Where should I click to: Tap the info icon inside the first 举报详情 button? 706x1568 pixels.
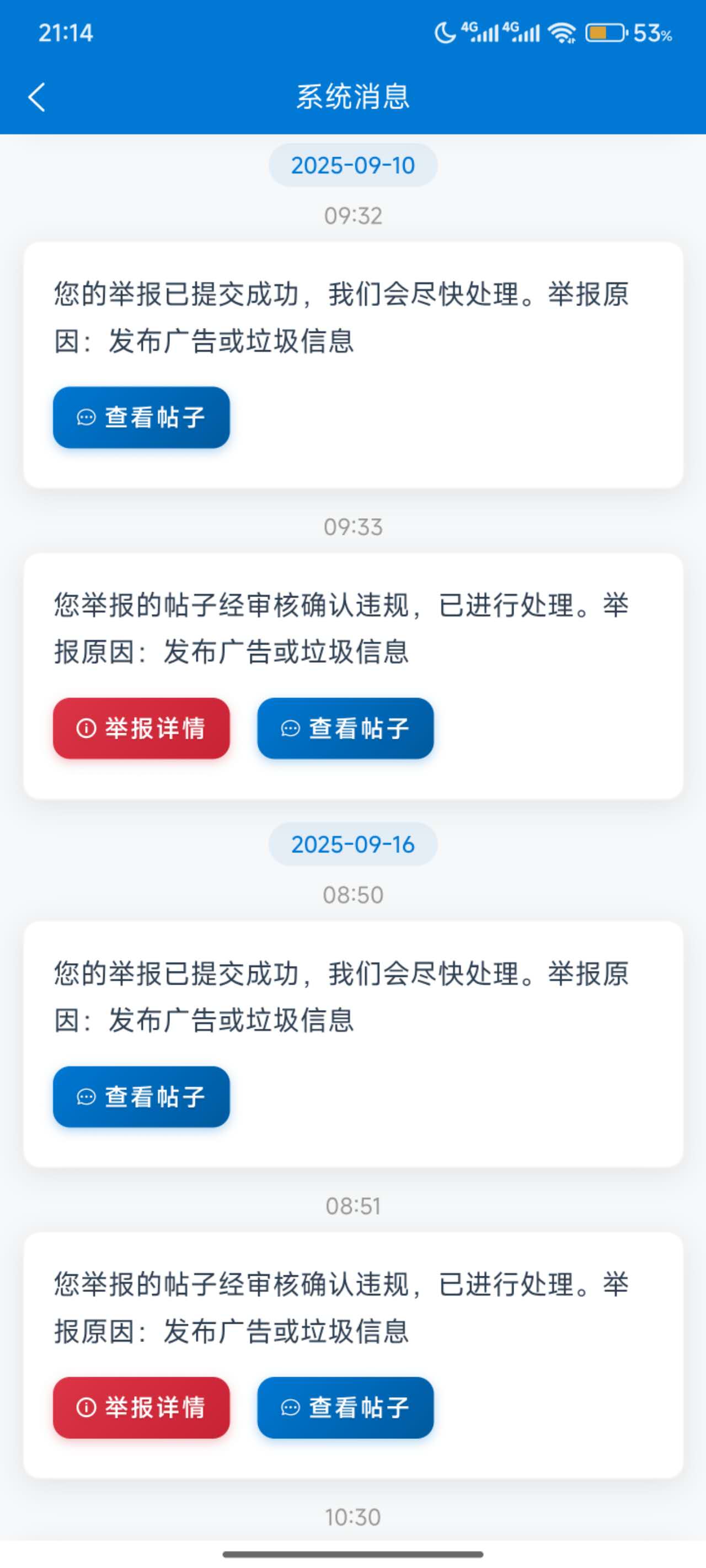[x=85, y=729]
